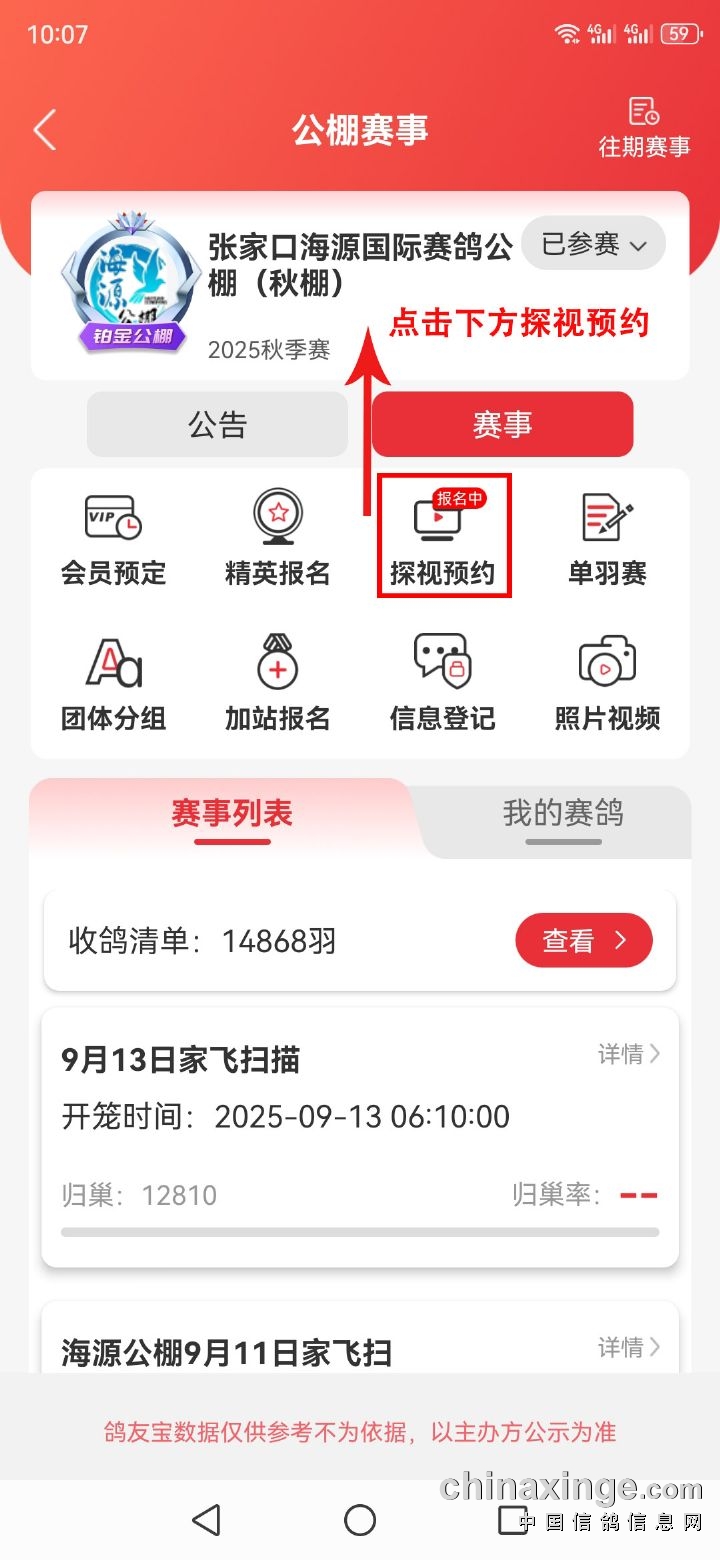This screenshot has height=1560, width=720.
Task: Open 会员预定 member booking
Action: click(x=113, y=539)
